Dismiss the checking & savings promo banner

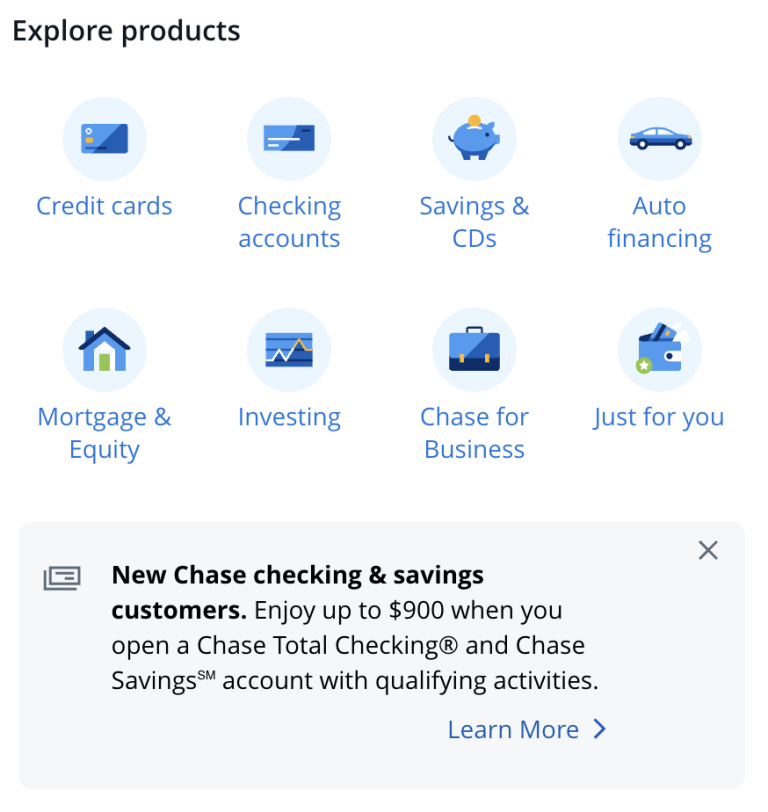(x=708, y=550)
